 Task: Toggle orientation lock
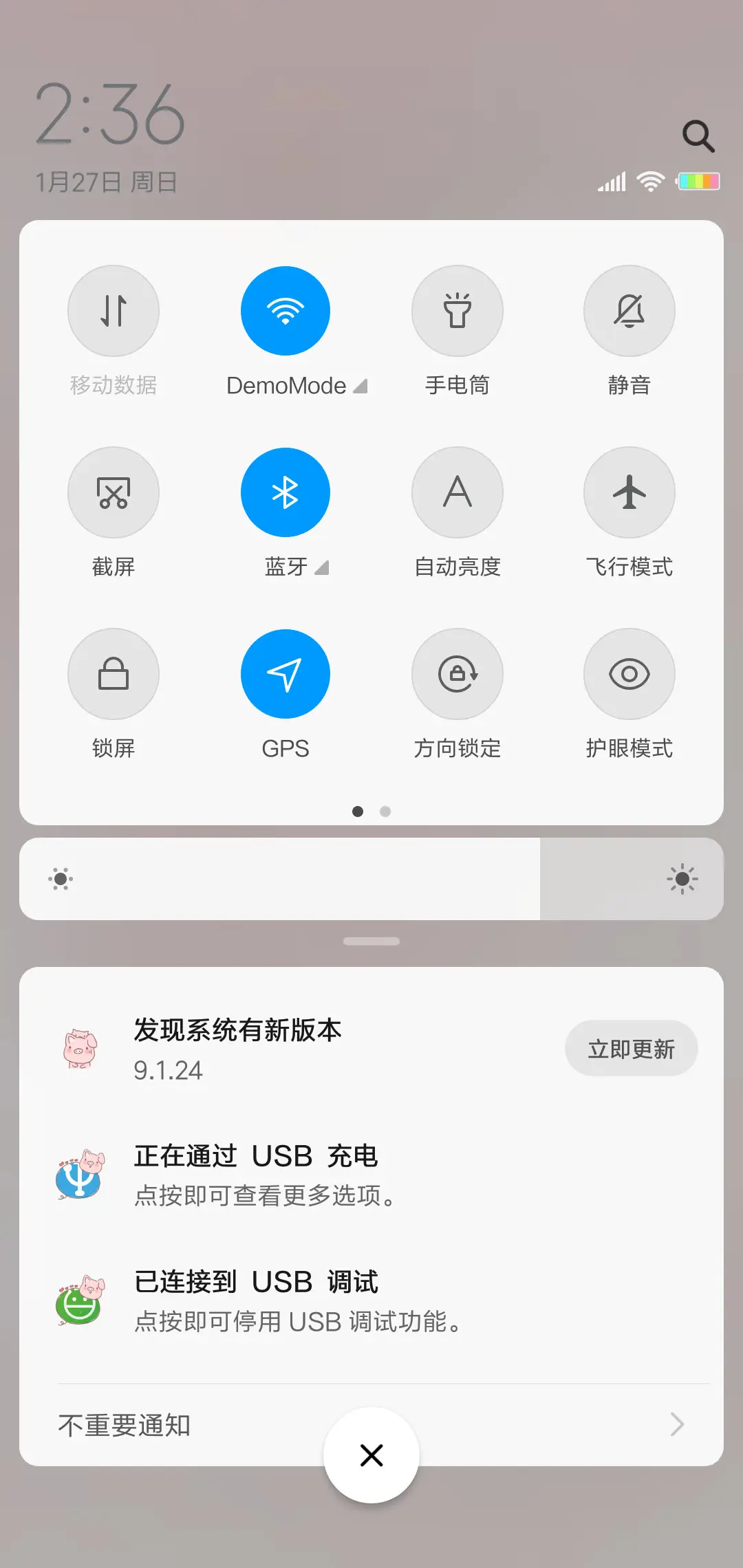point(457,674)
